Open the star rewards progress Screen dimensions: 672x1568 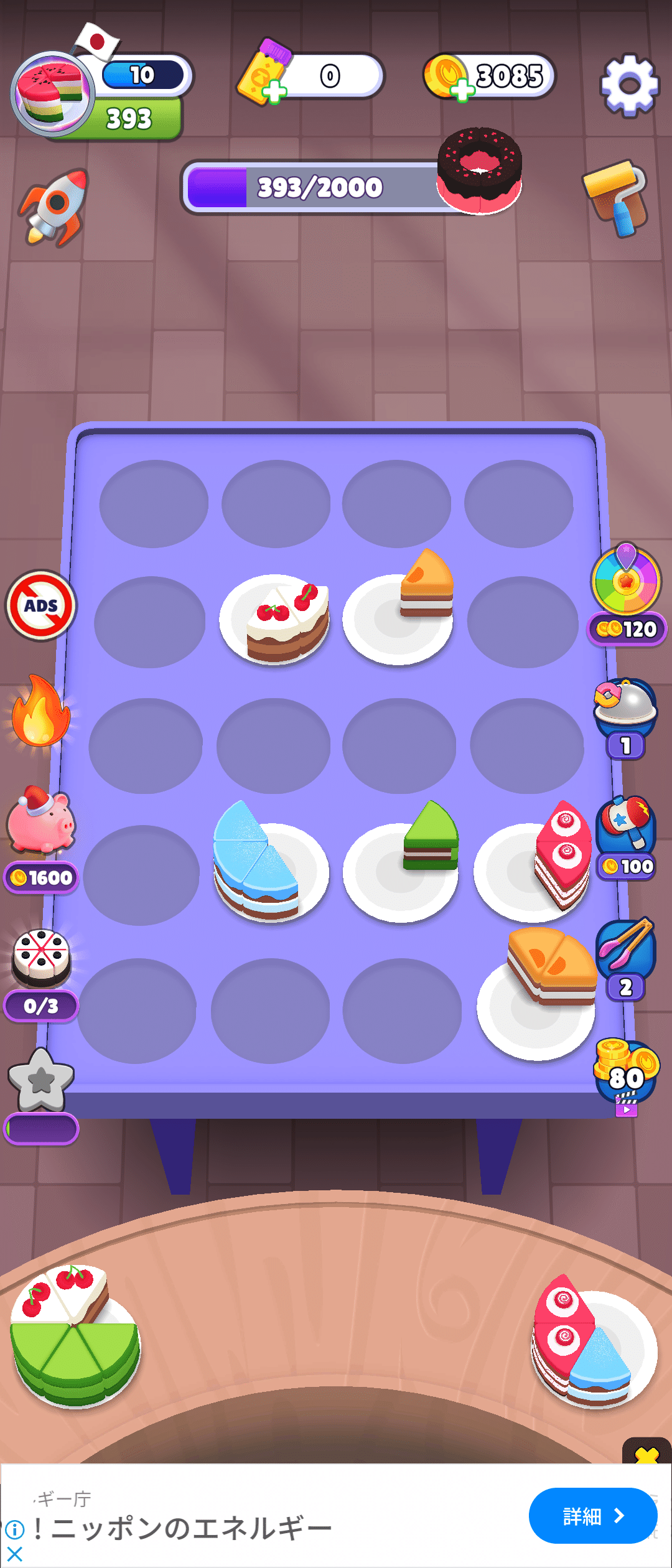point(41,1080)
